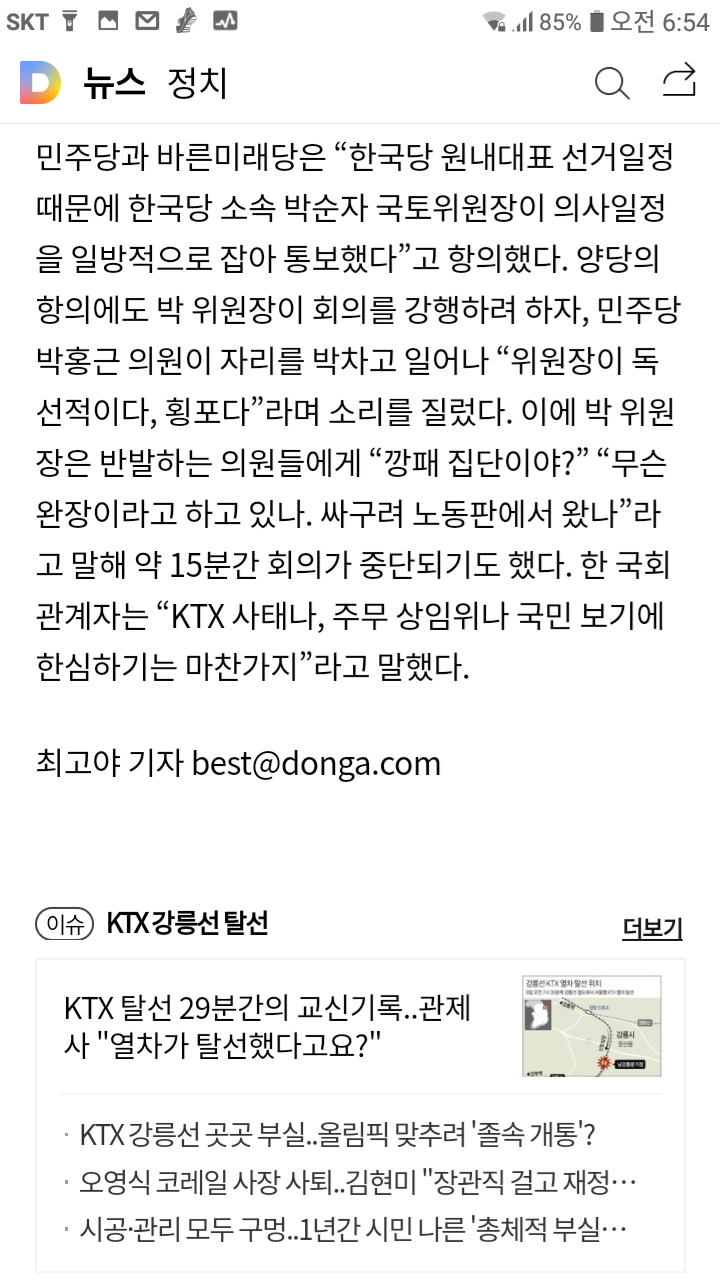Tap 더보기 for KTX 강릉선 탈선
The height and width of the screenshot is (1280, 720).
click(652, 928)
